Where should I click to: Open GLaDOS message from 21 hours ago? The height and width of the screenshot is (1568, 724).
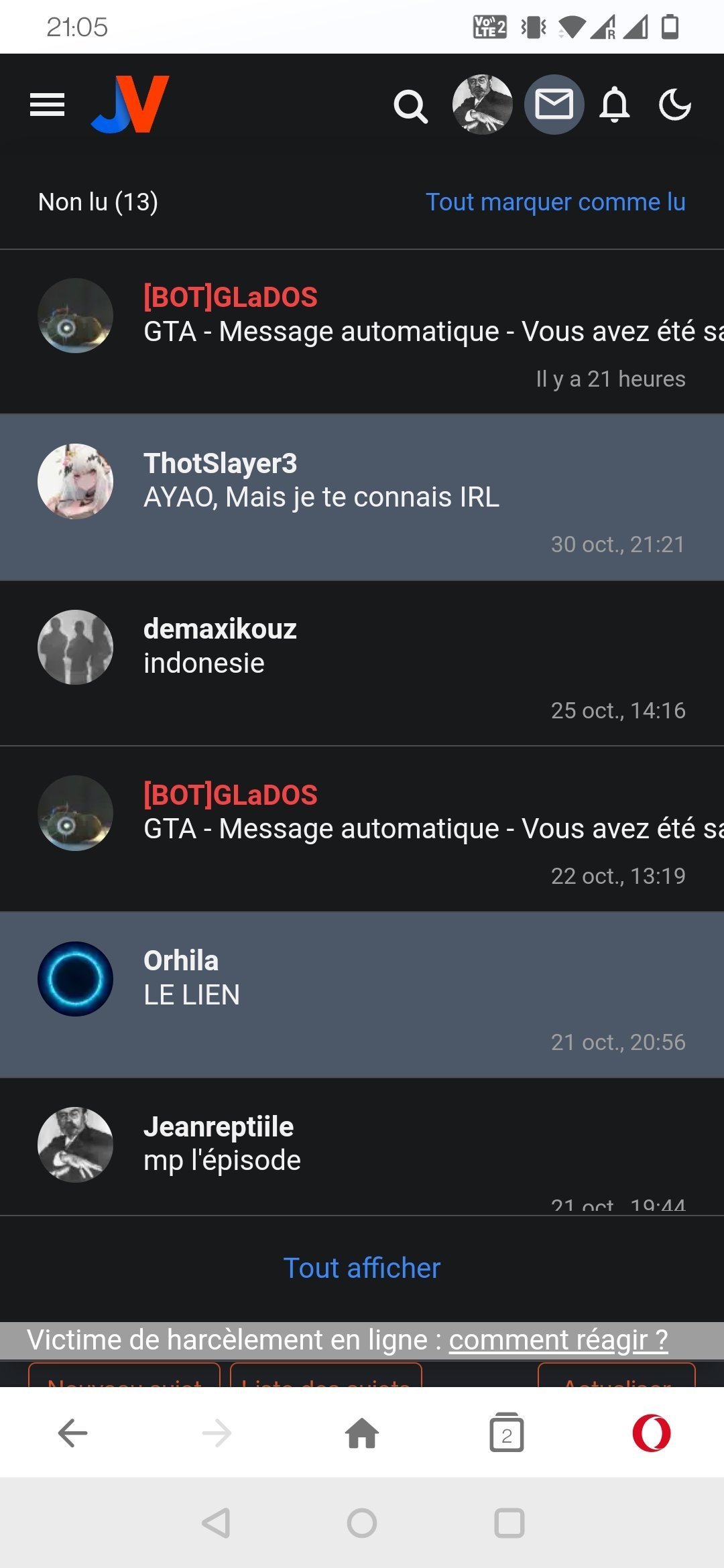[x=362, y=332]
